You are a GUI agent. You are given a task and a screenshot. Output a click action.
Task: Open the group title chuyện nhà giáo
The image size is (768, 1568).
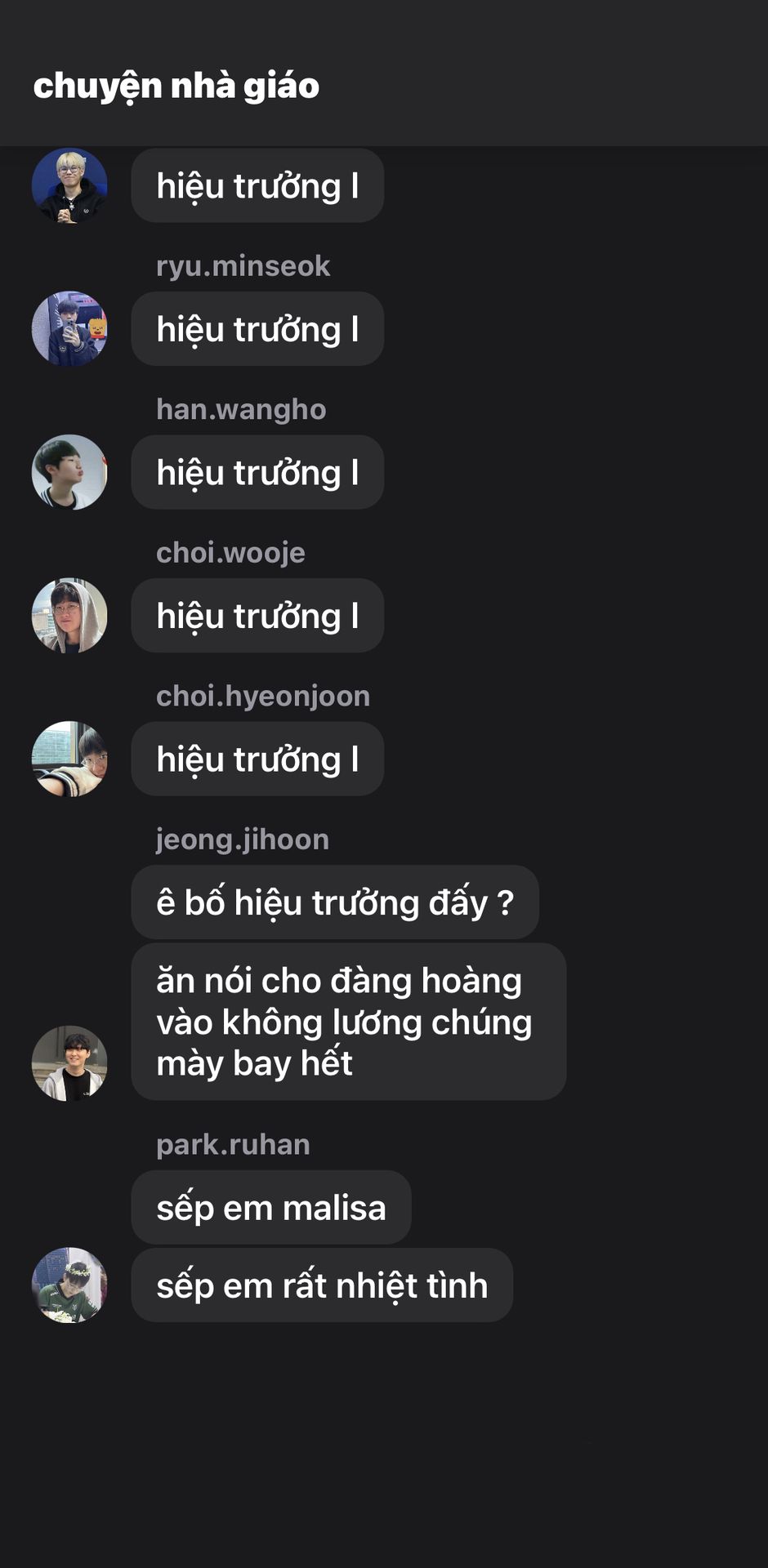(x=176, y=87)
